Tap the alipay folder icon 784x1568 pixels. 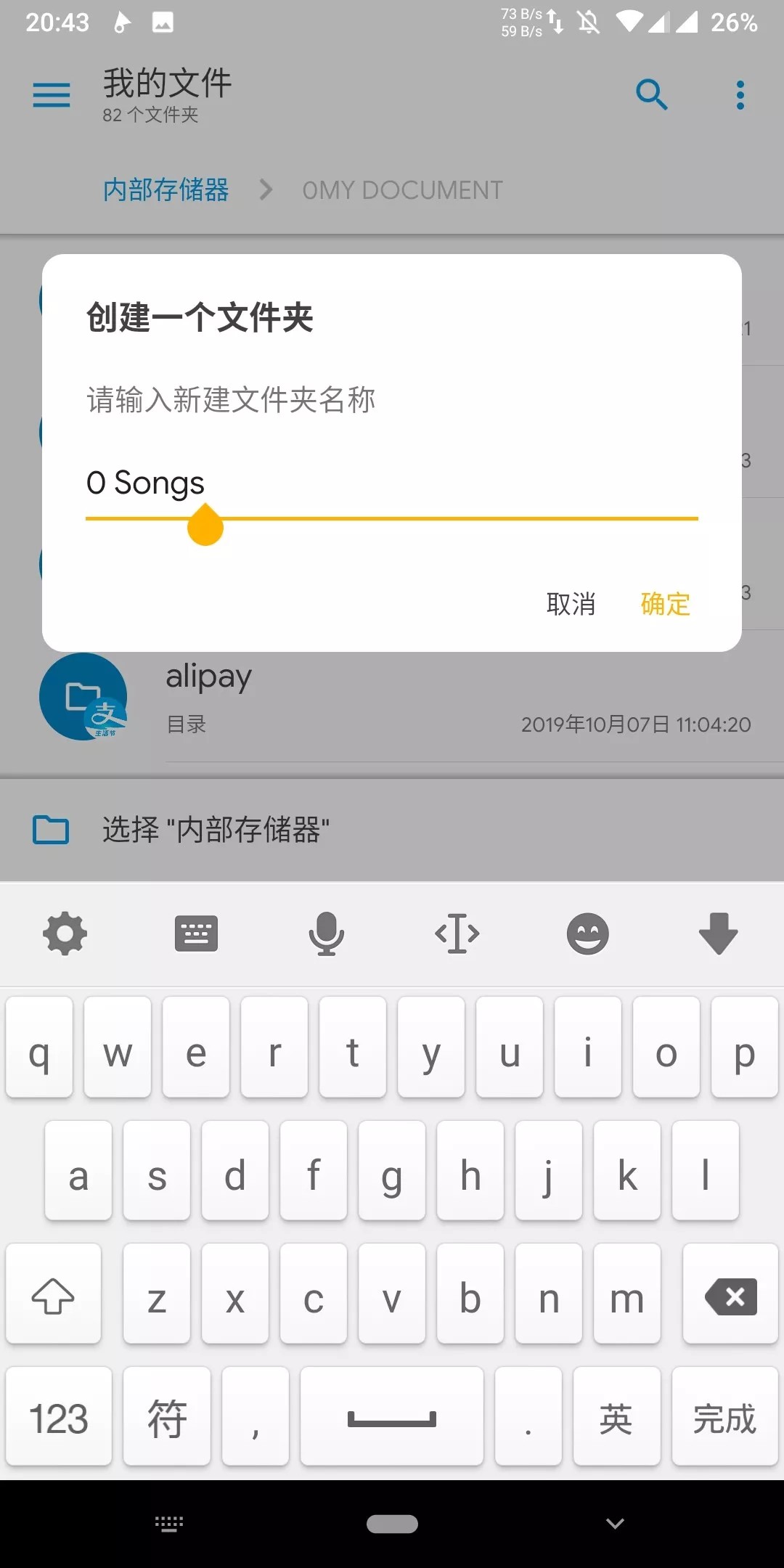85,695
